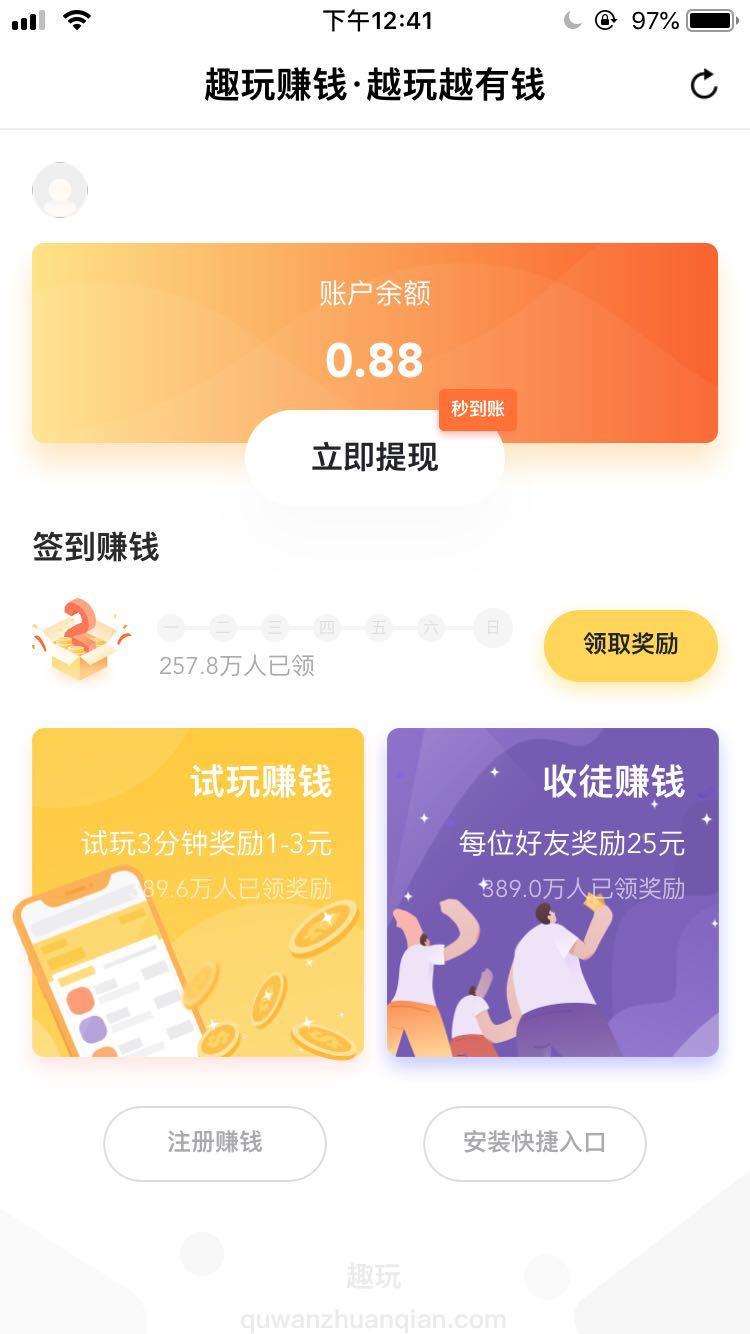
Task: Tap 安装快捷入口 to install shortcut
Action: click(x=534, y=1143)
